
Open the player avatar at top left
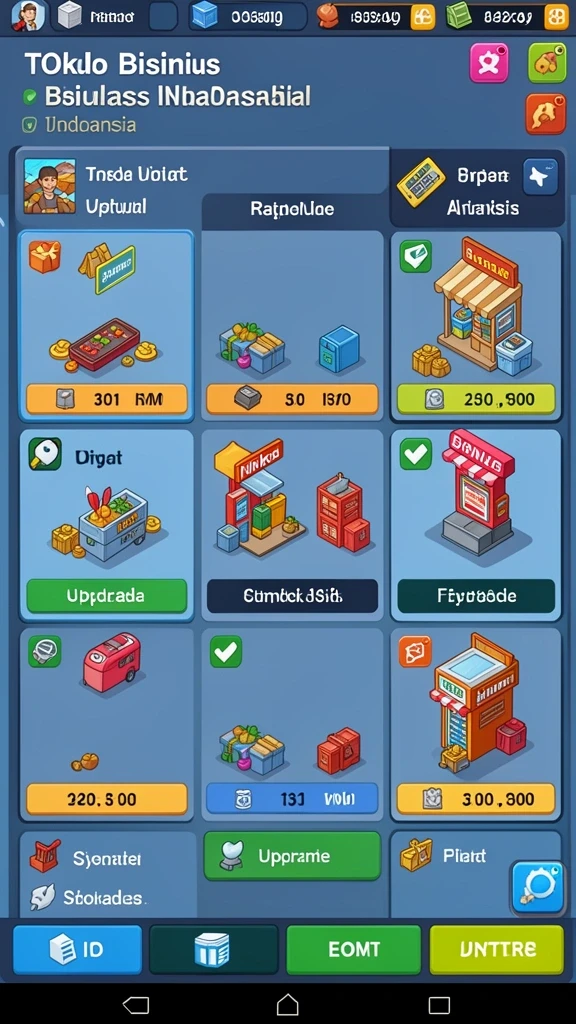28,16
